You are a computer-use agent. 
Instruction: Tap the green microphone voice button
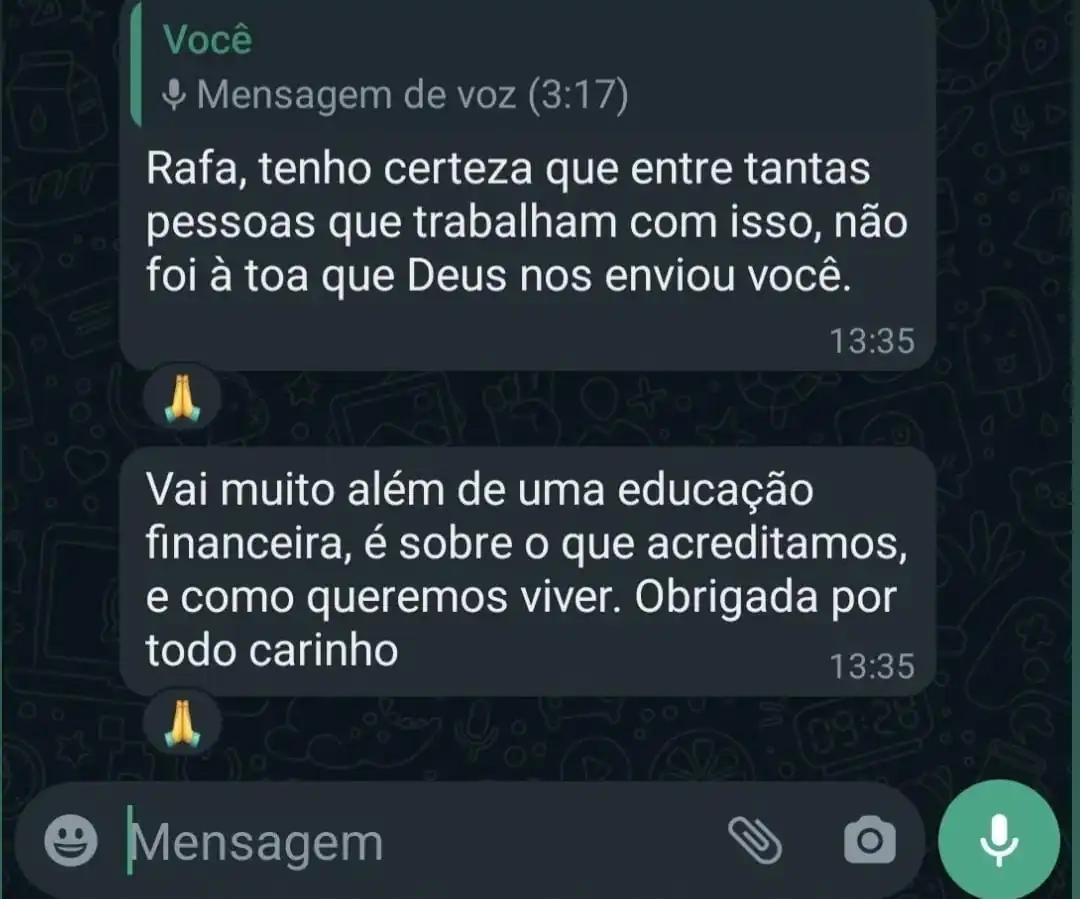(998, 840)
